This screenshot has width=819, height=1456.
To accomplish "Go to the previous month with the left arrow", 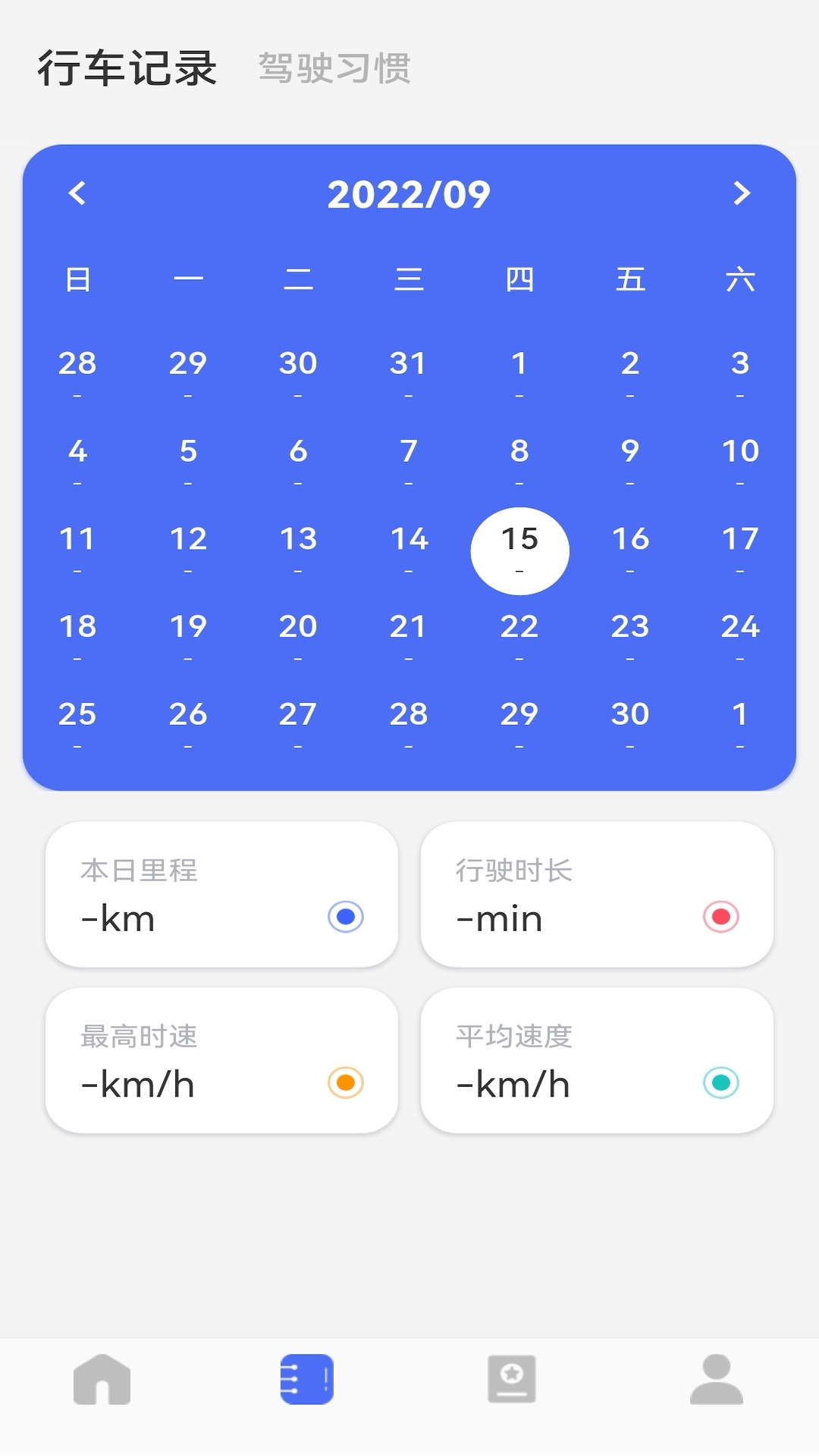I will point(77,193).
